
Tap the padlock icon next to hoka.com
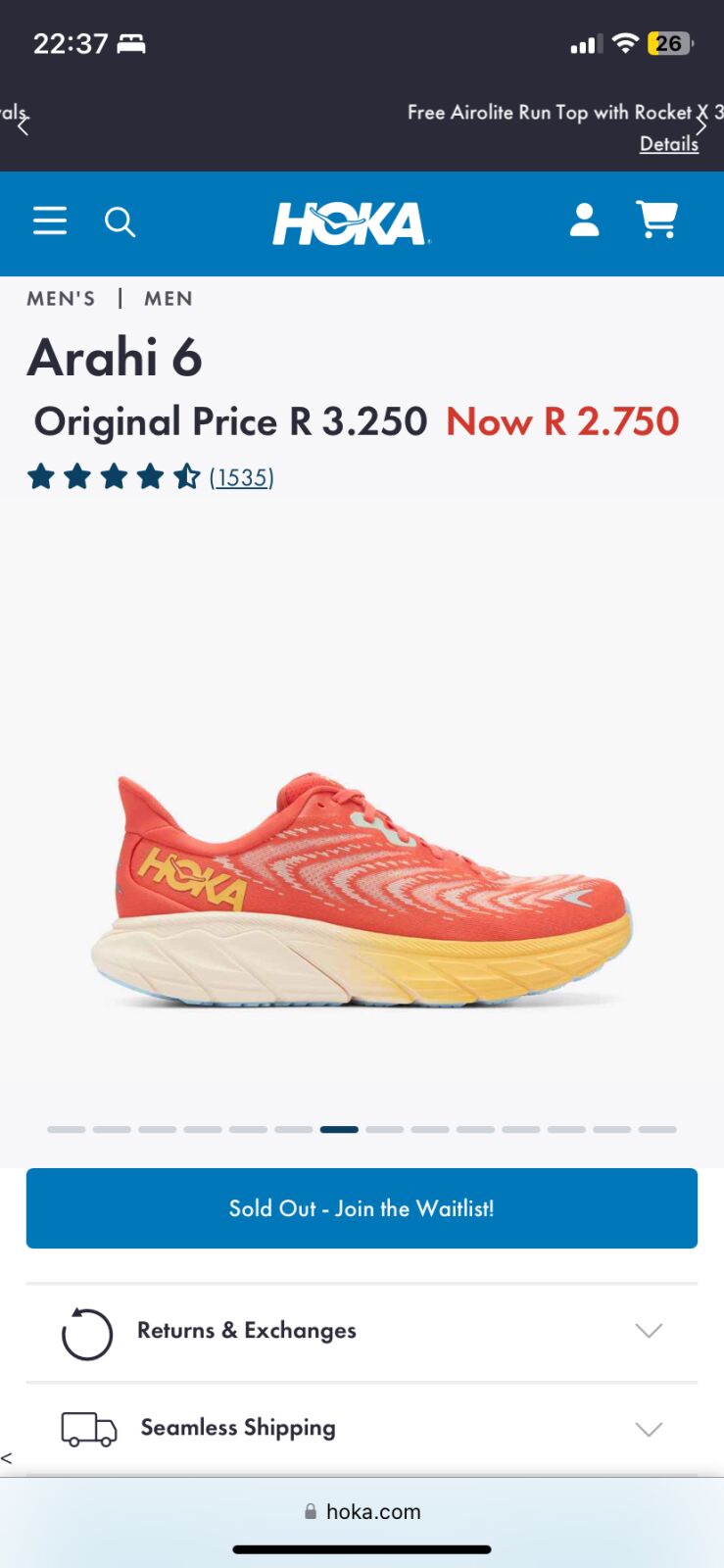pos(311,1511)
